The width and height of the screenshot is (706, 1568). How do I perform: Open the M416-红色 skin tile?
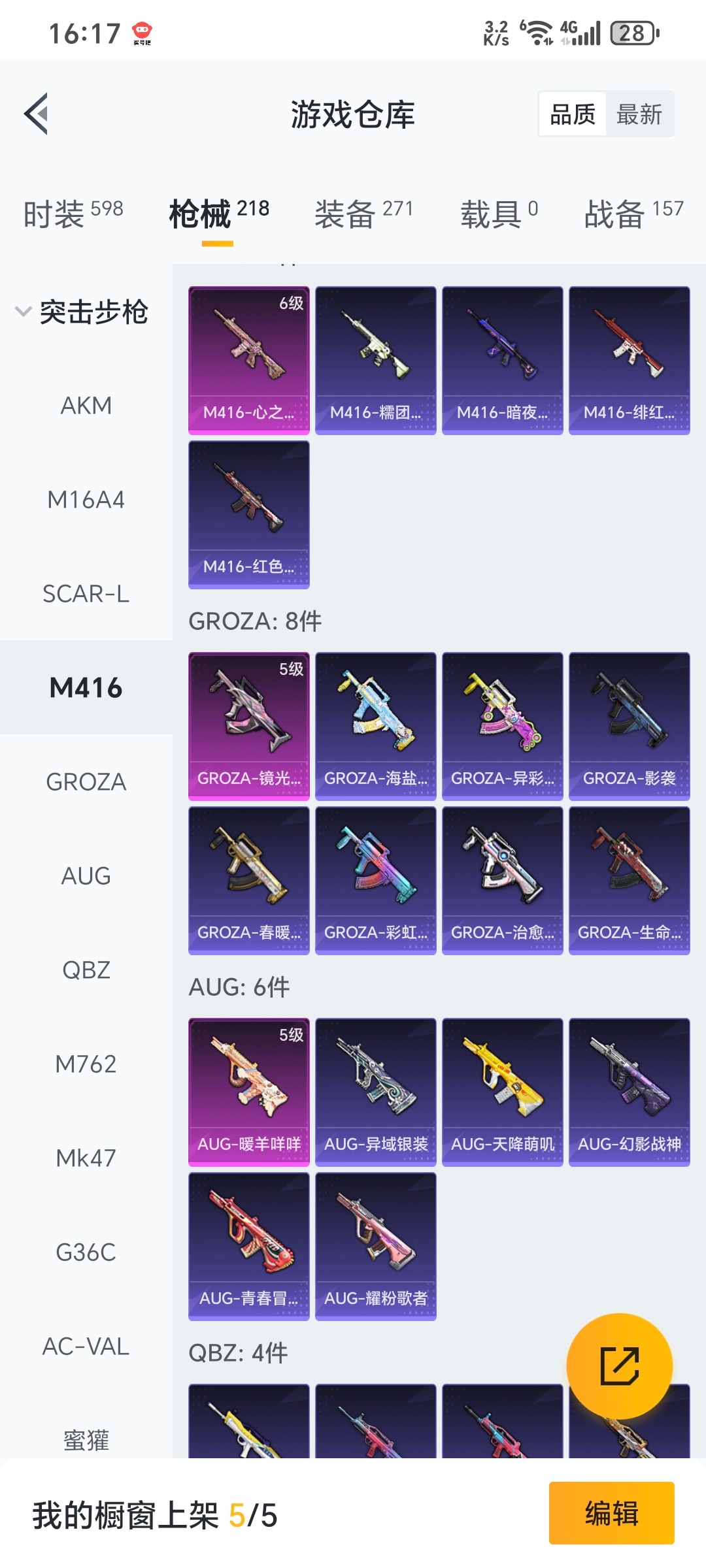(248, 514)
